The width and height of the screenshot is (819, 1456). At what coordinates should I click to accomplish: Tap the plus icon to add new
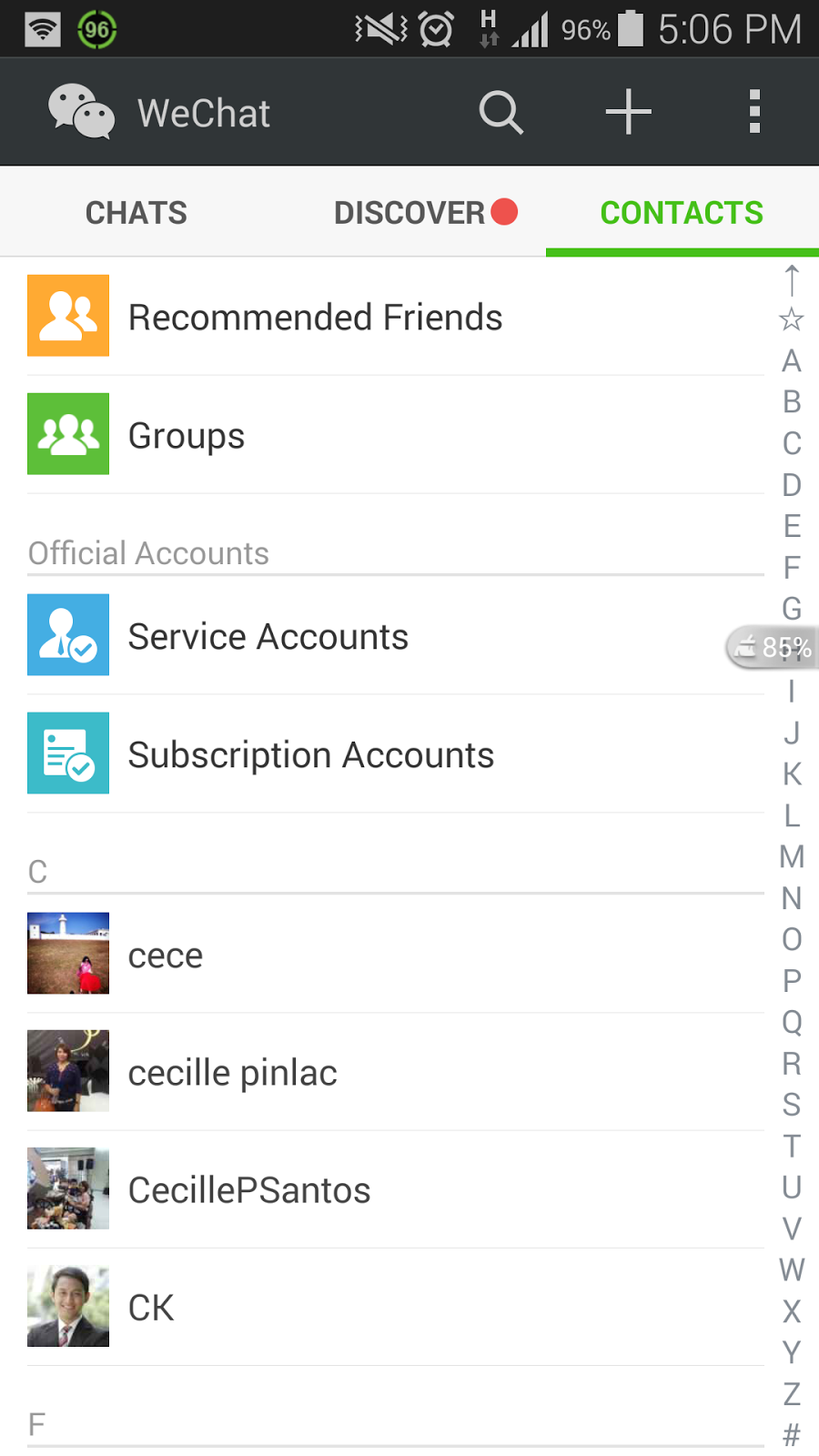pos(628,113)
